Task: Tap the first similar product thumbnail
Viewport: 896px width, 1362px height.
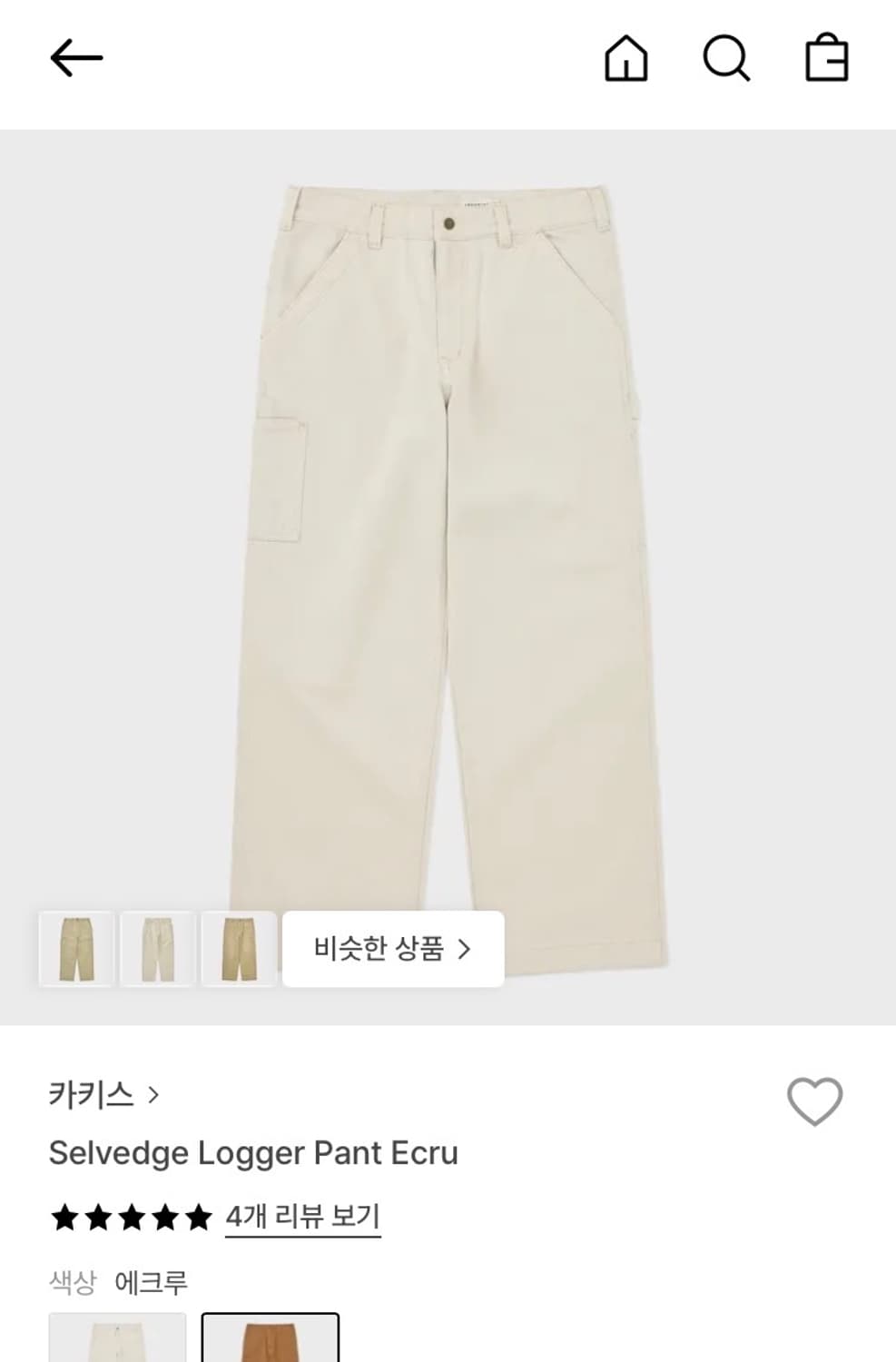Action: pos(77,947)
